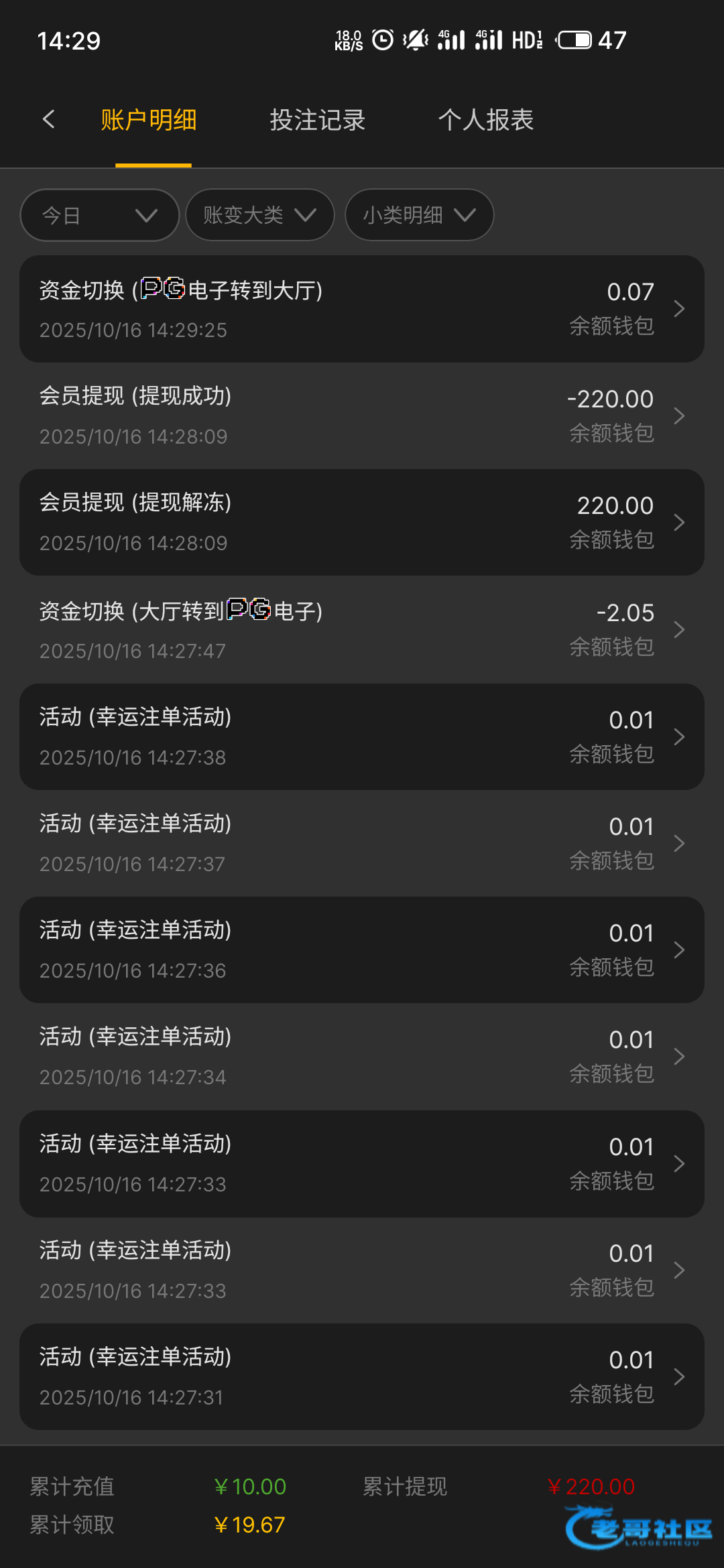
Task: Open the 小类明细 filter dropdown
Action: (x=419, y=215)
